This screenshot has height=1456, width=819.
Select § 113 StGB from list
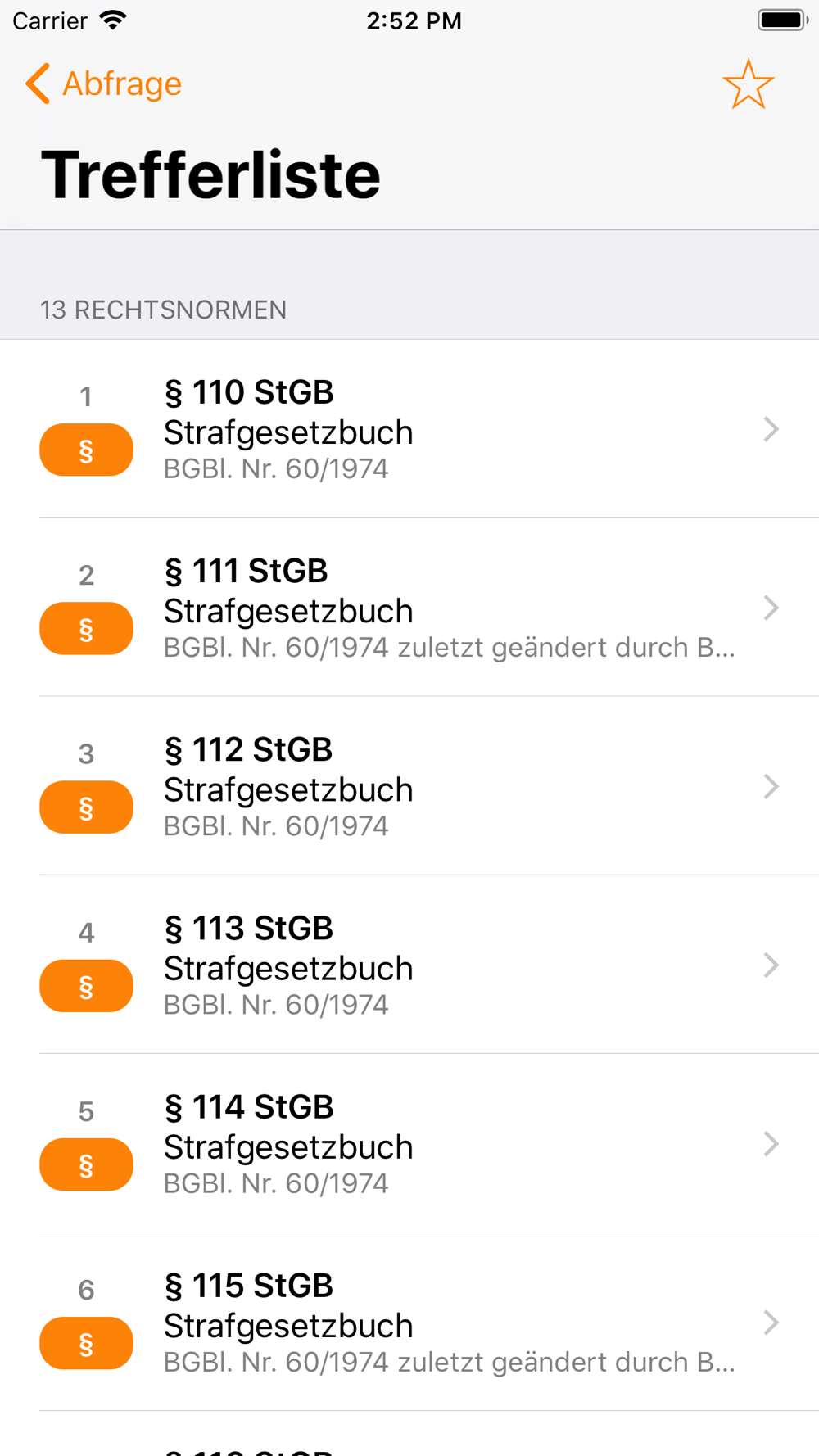409,965
